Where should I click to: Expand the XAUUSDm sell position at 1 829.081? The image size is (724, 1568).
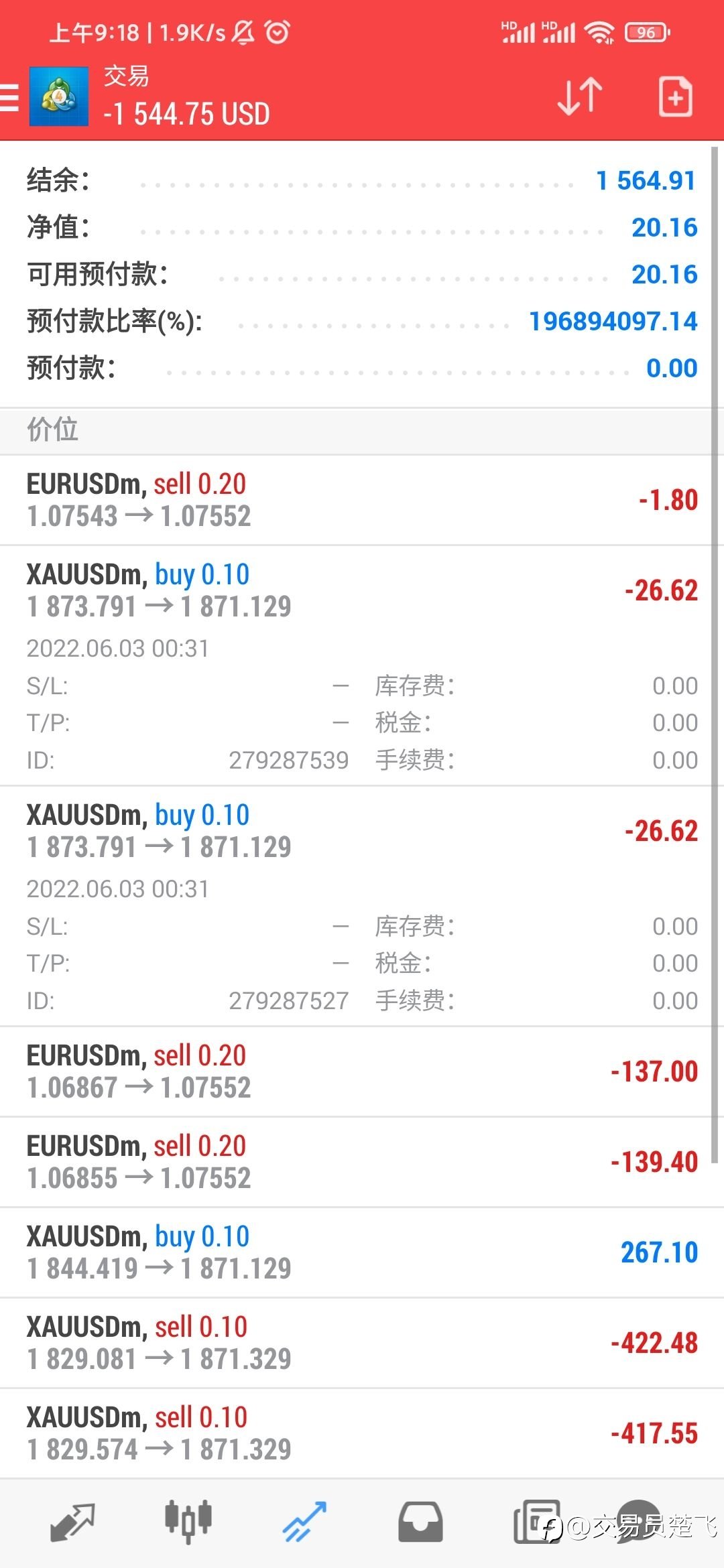pyautogui.click(x=362, y=1343)
